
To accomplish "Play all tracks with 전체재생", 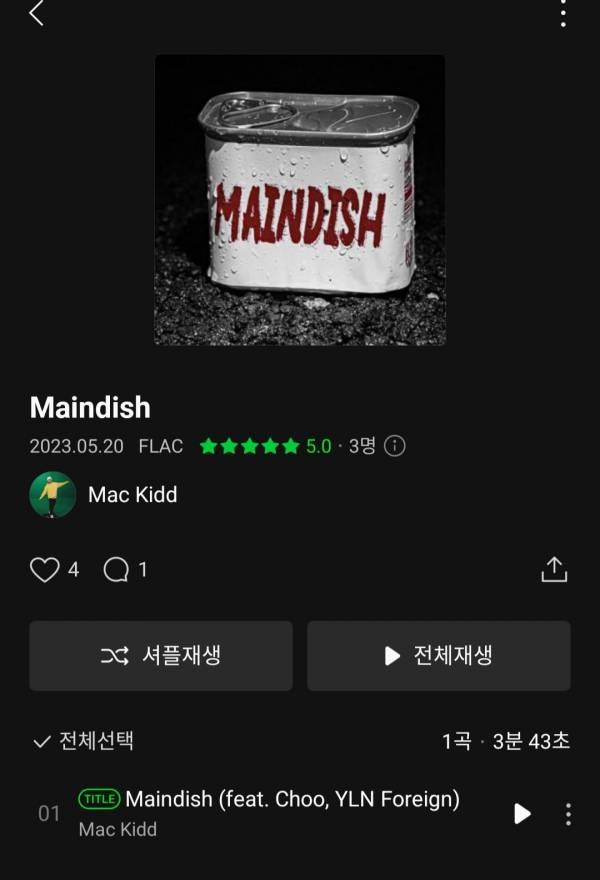I will [x=439, y=656].
